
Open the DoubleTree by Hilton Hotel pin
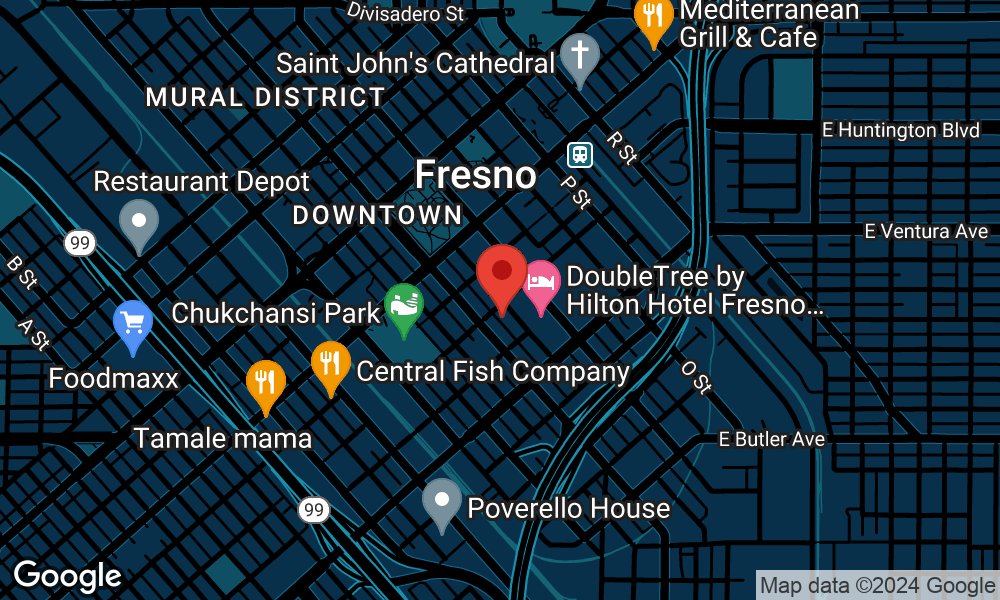point(541,282)
